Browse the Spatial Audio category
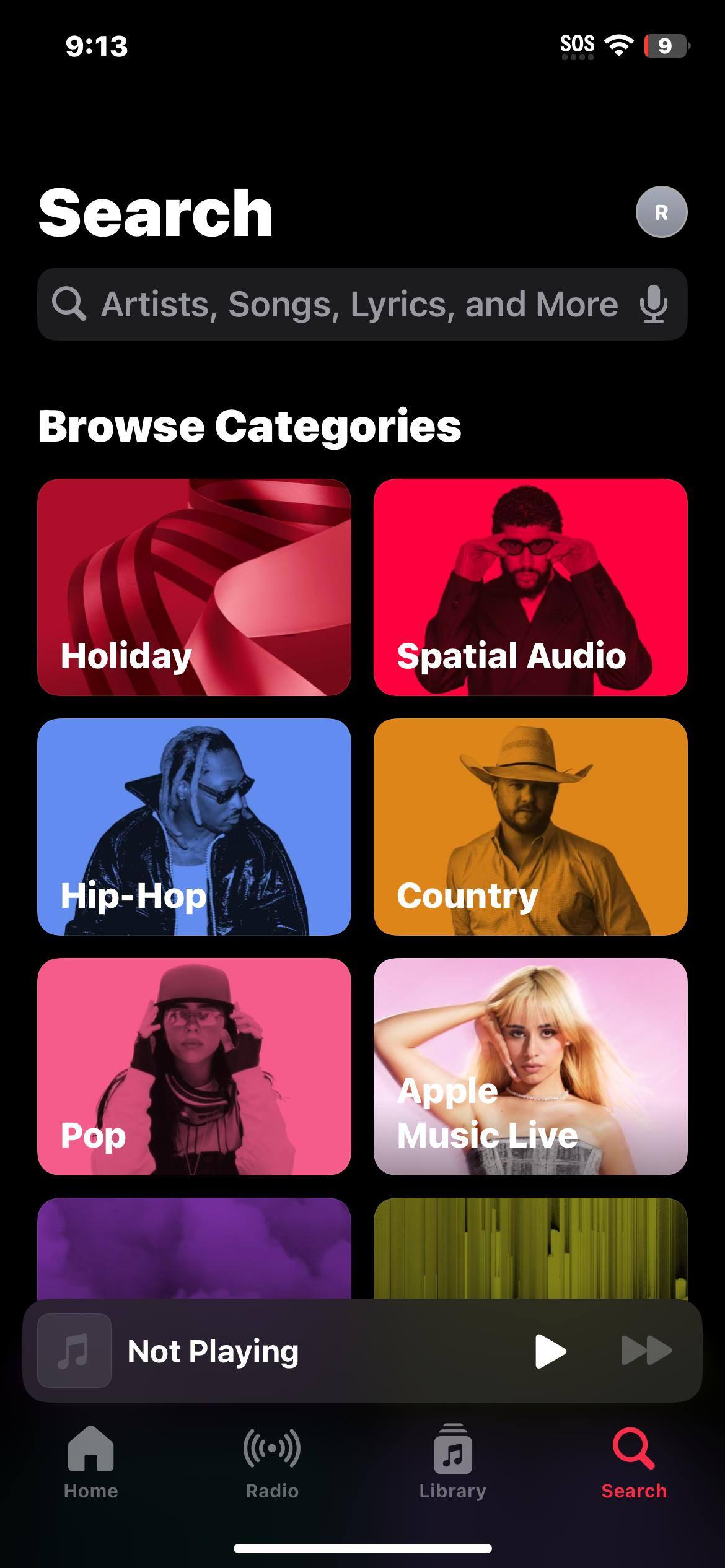725x1568 pixels. (x=530, y=586)
